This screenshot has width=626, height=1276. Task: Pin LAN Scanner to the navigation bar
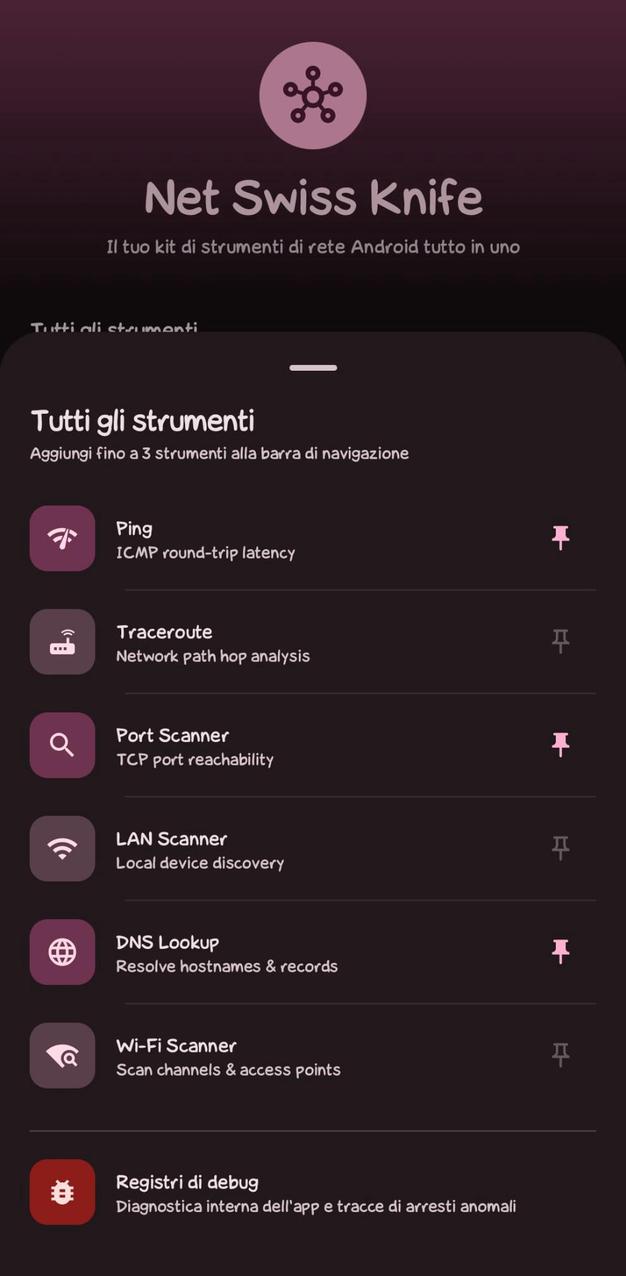pyautogui.click(x=561, y=848)
